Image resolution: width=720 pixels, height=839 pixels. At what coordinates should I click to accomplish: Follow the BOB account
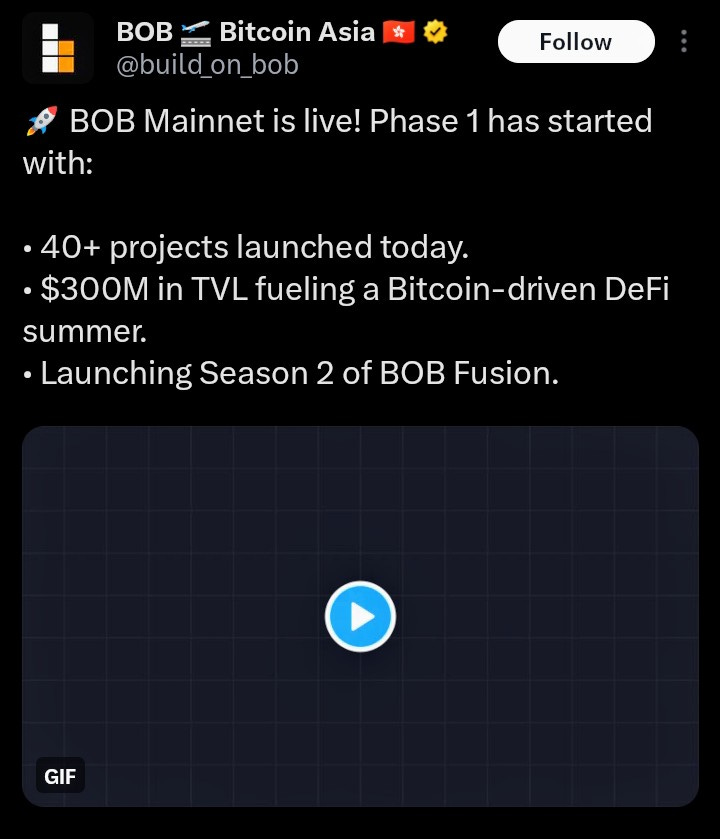coord(575,42)
